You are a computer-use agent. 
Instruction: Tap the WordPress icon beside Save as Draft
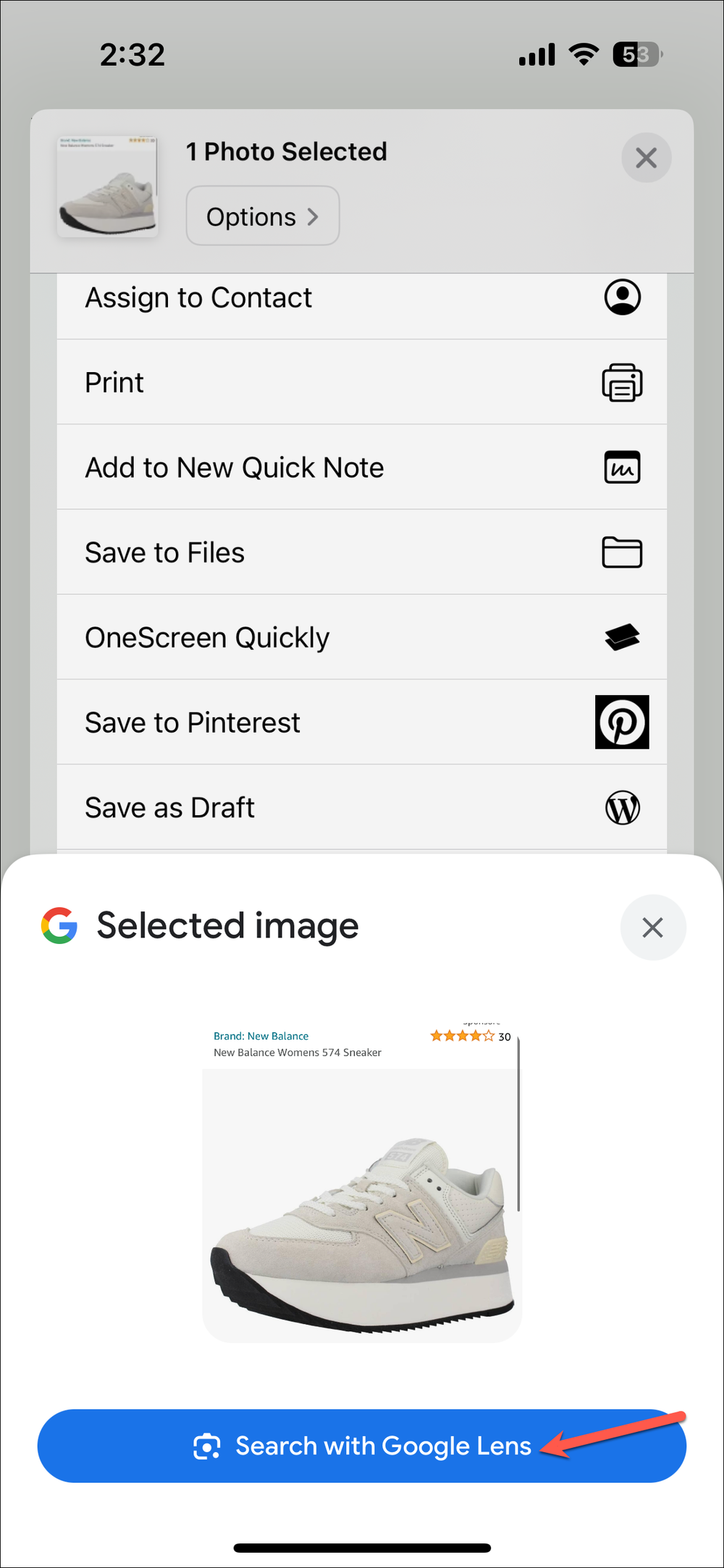pyautogui.click(x=622, y=806)
